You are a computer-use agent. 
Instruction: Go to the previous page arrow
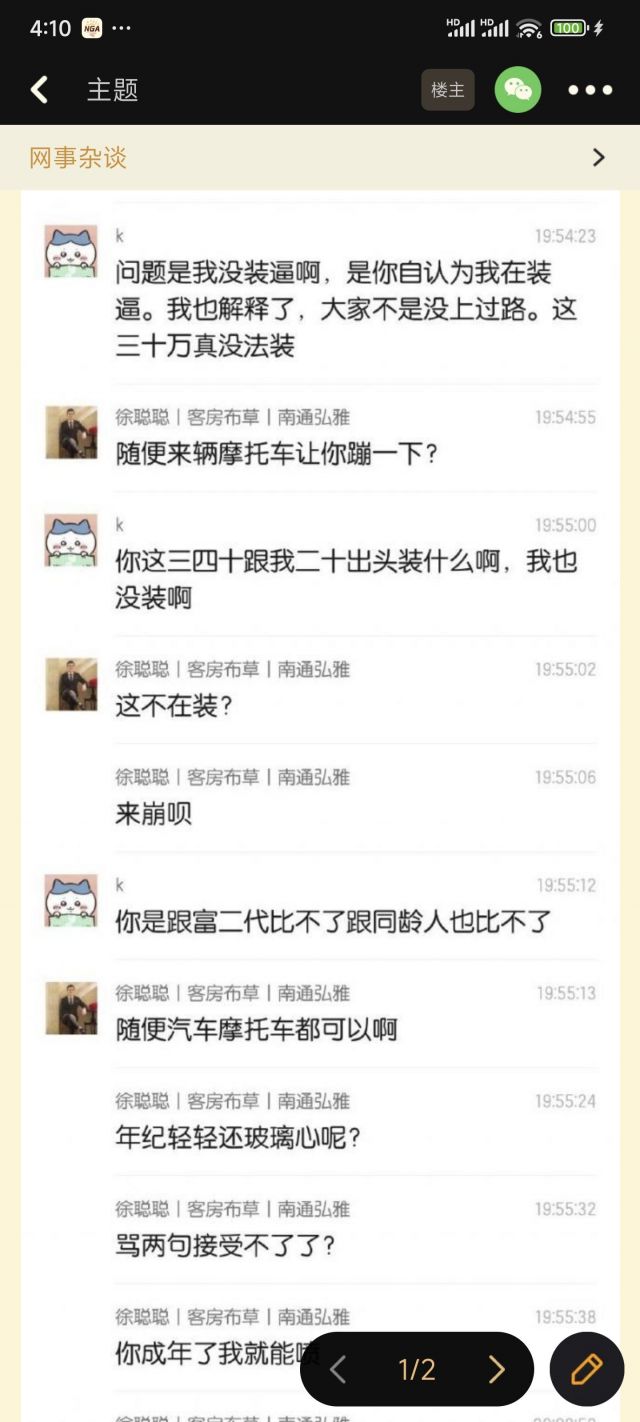[x=338, y=1369]
